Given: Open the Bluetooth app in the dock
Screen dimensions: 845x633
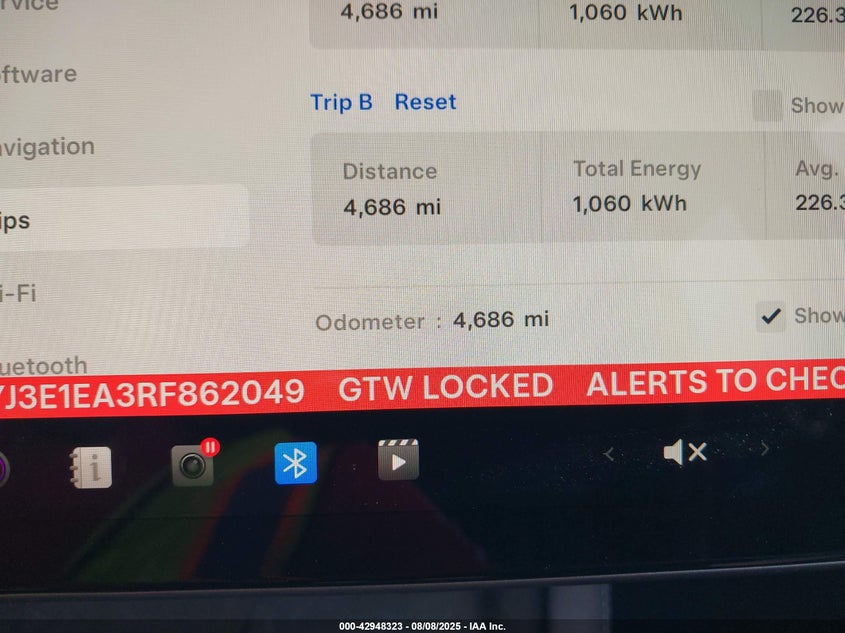Looking at the screenshot, I should pos(295,463).
